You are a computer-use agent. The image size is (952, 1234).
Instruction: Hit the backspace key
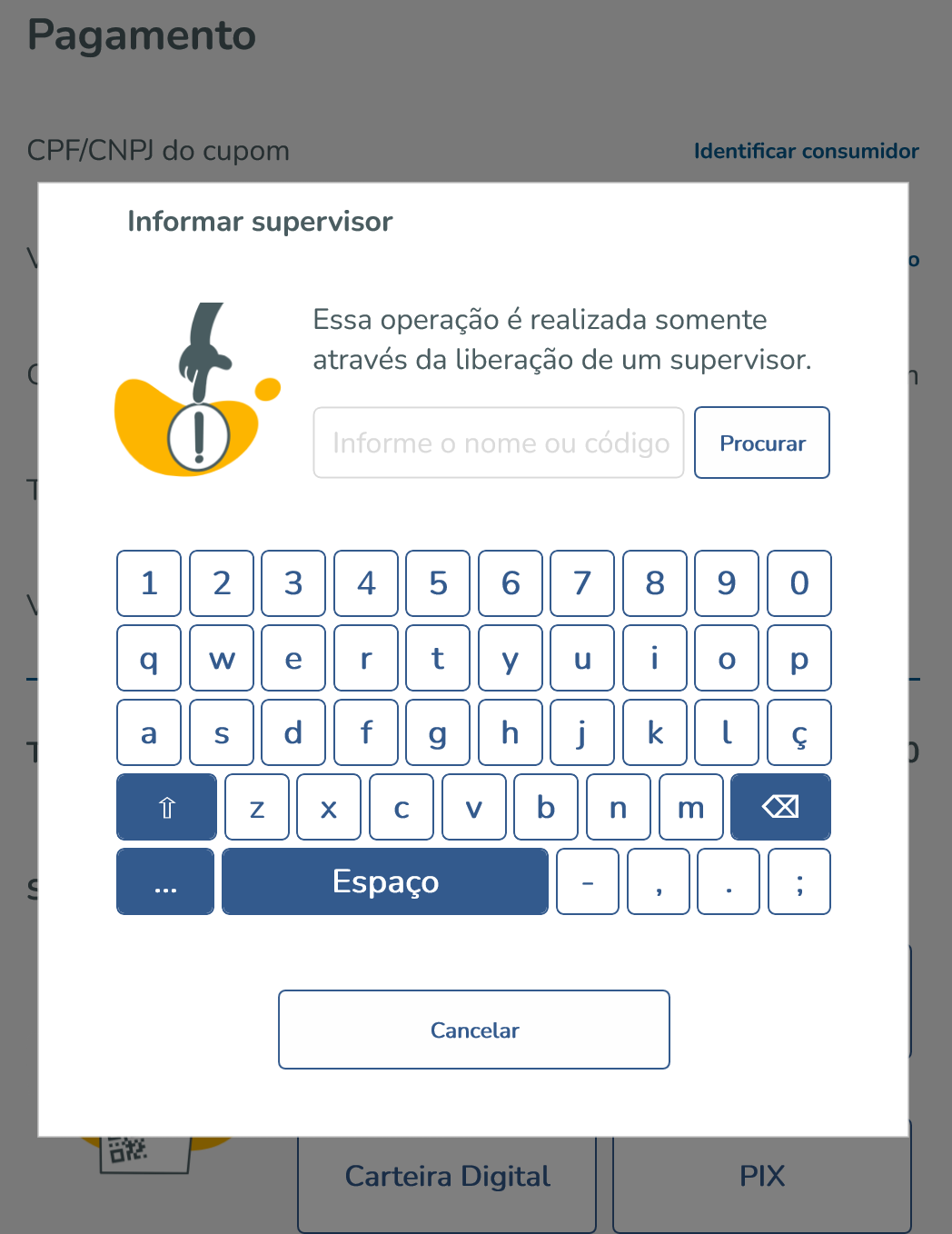point(780,807)
